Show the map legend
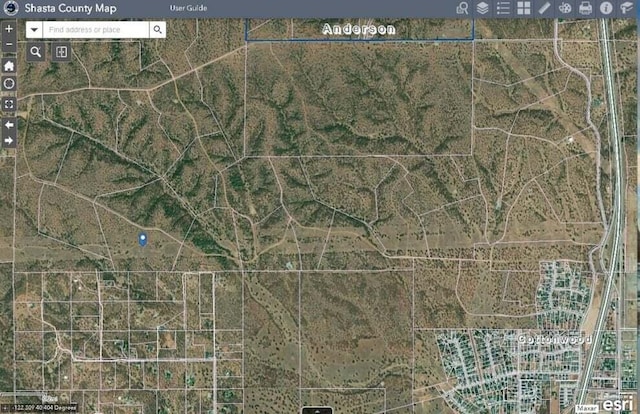640x414 pixels. click(x=503, y=8)
